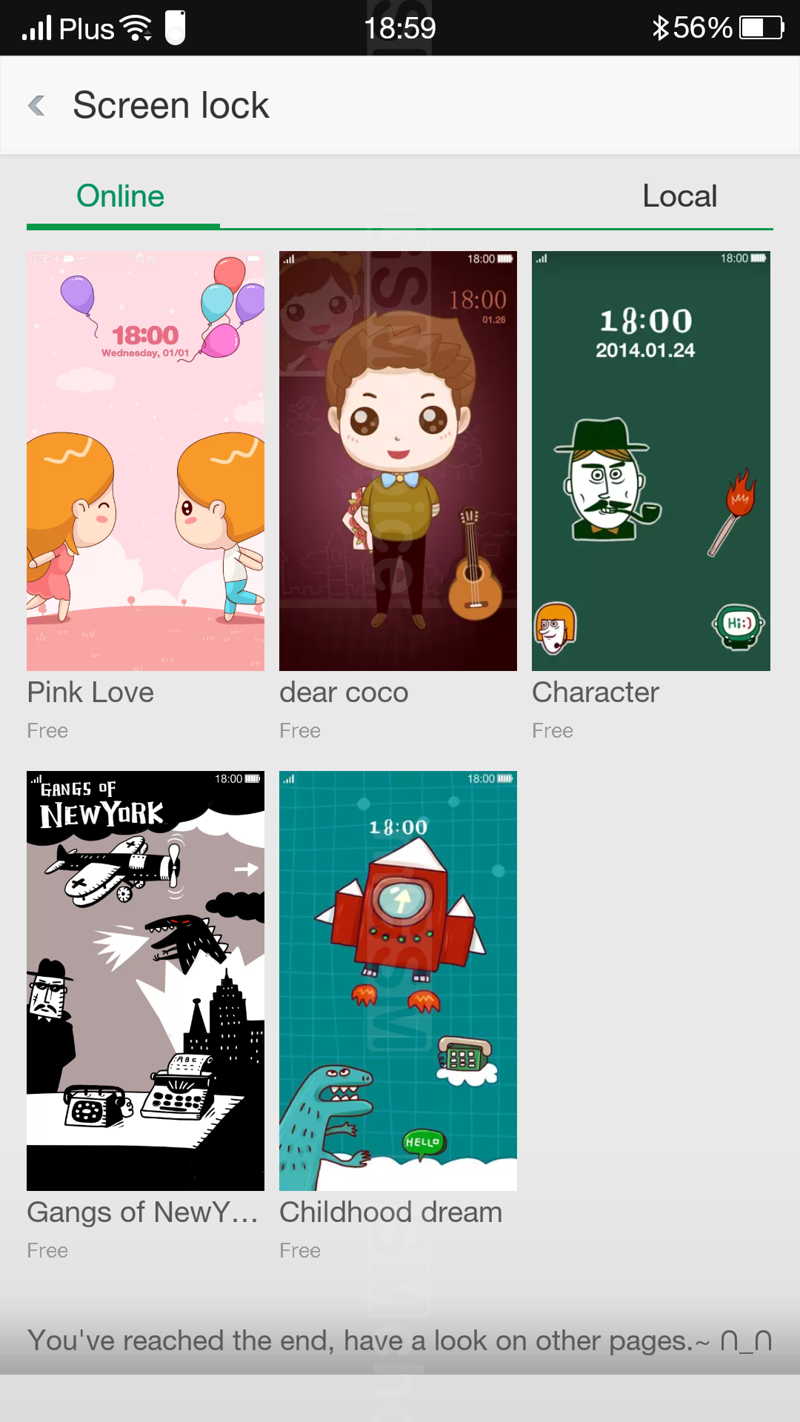Preview the Childhood dream theme
This screenshot has height=1422, width=800.
[x=398, y=981]
